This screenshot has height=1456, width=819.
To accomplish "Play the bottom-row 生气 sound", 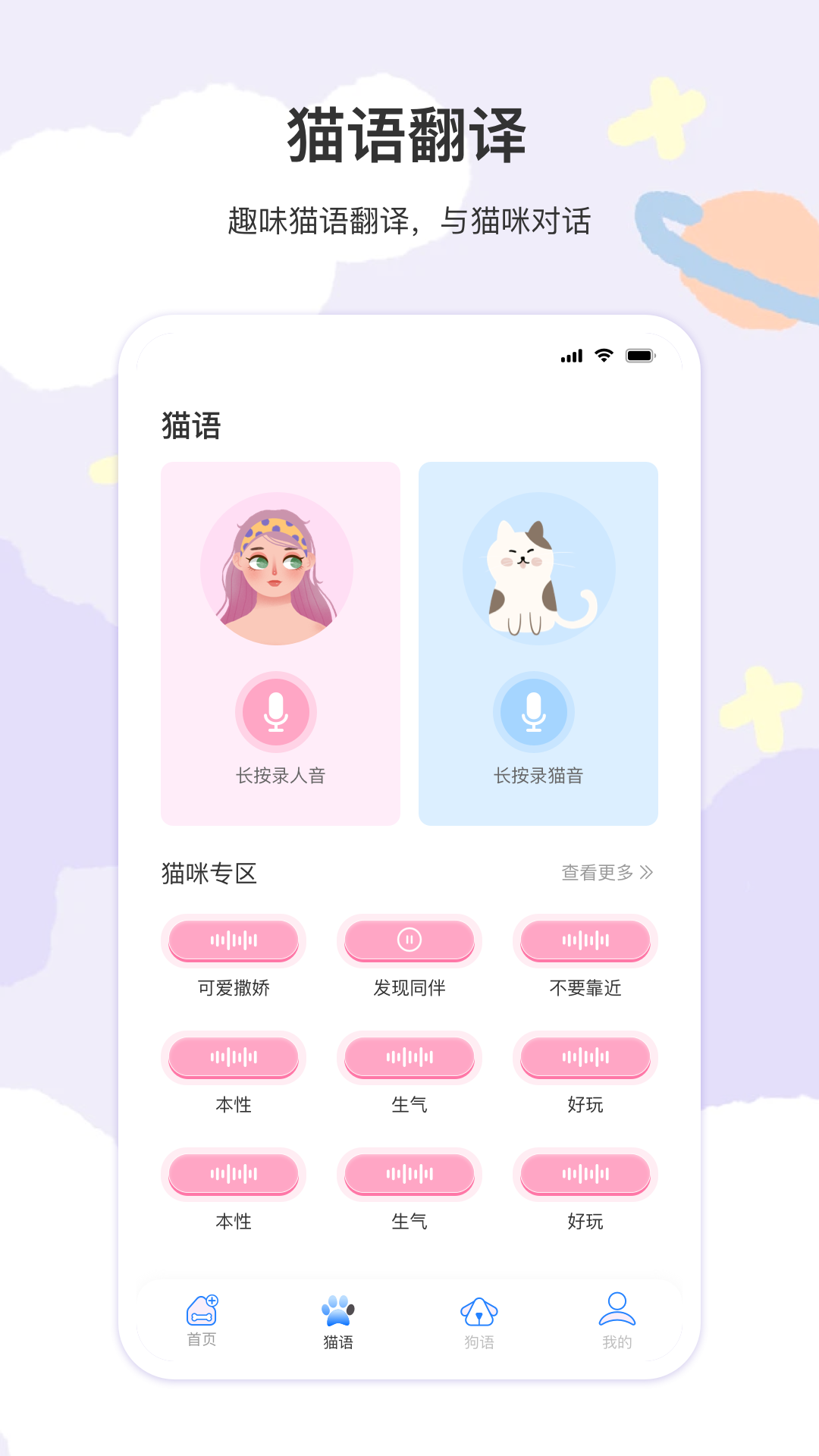I will (409, 1174).
